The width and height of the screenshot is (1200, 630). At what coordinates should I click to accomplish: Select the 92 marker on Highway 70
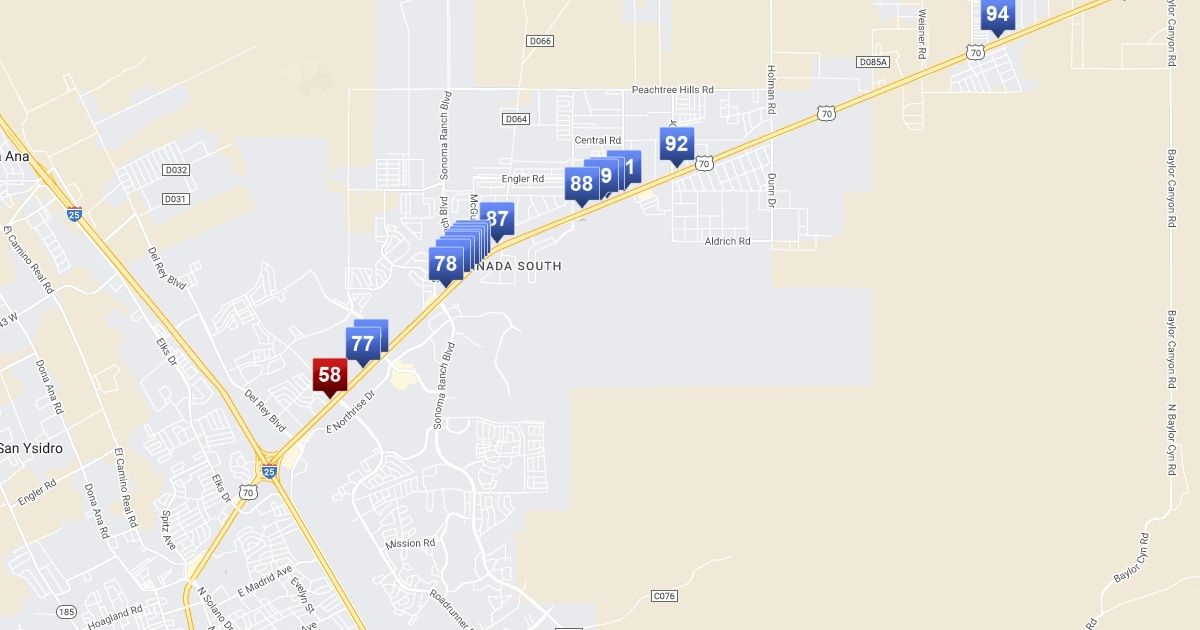(677, 144)
